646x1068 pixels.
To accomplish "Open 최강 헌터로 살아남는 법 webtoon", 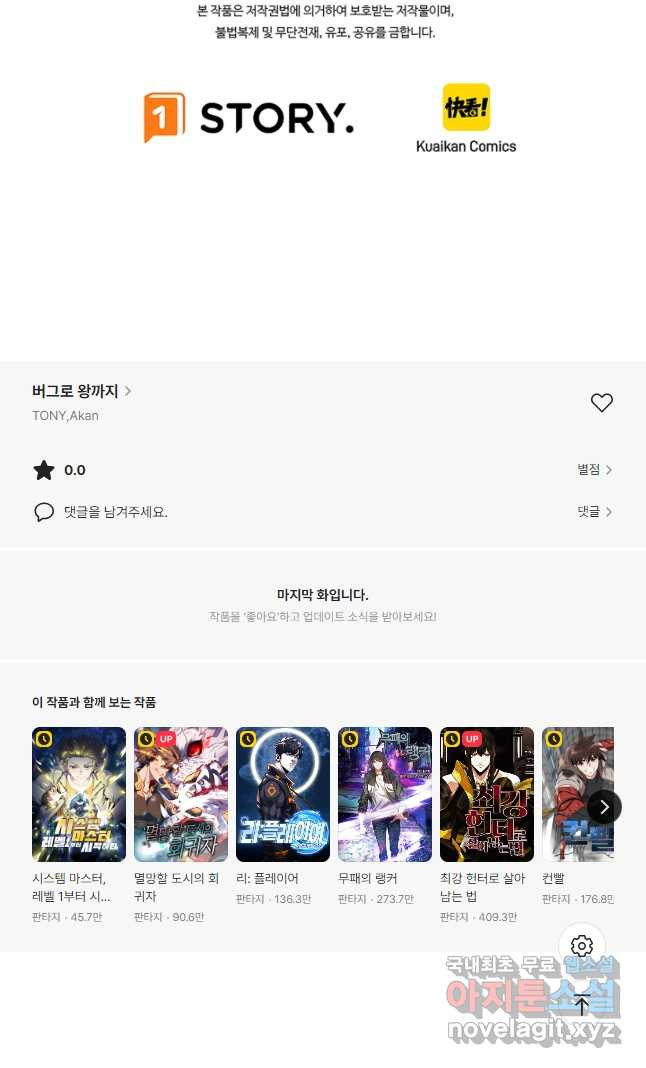I will (x=487, y=794).
